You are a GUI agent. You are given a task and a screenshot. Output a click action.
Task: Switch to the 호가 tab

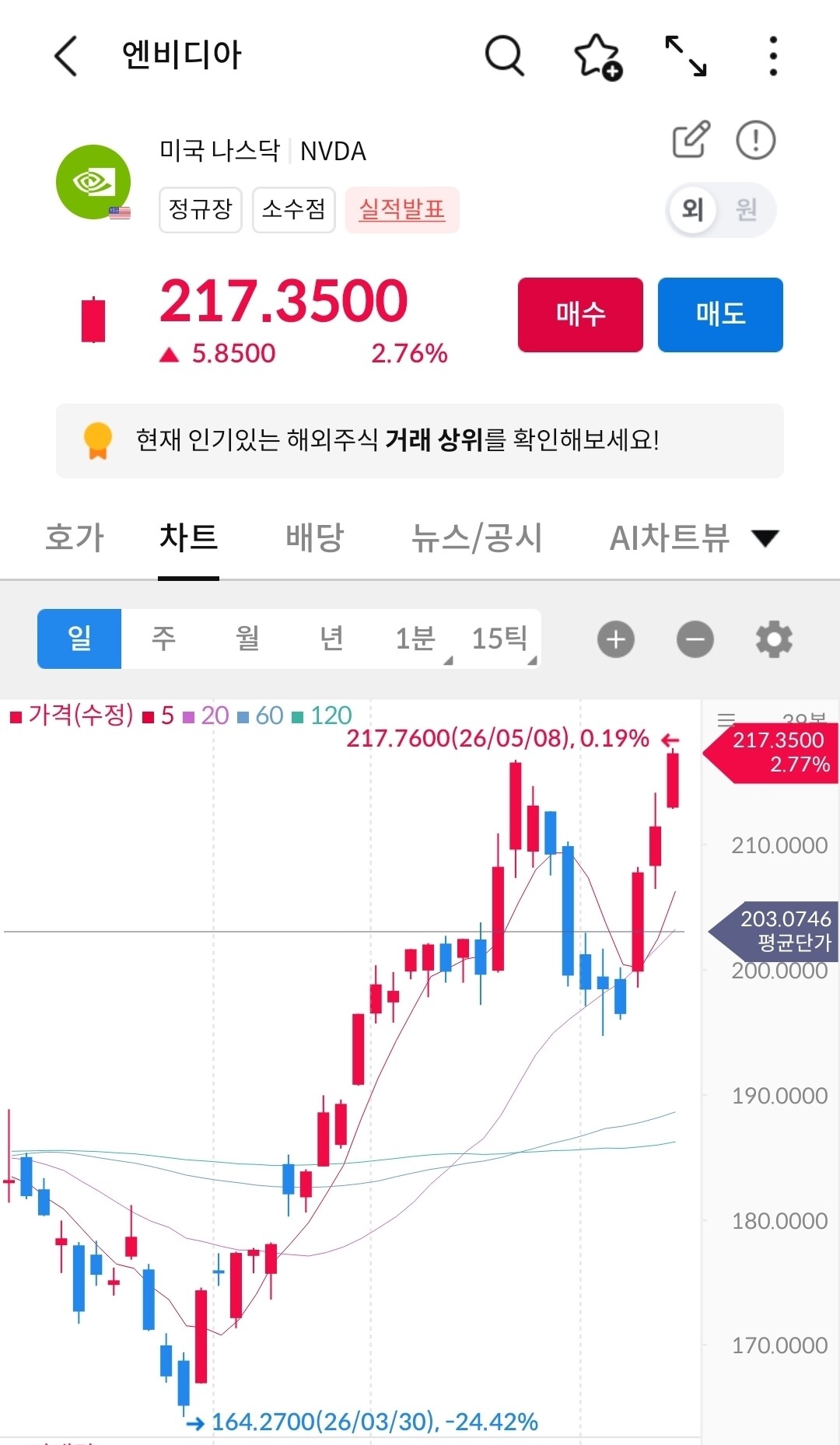[75, 537]
